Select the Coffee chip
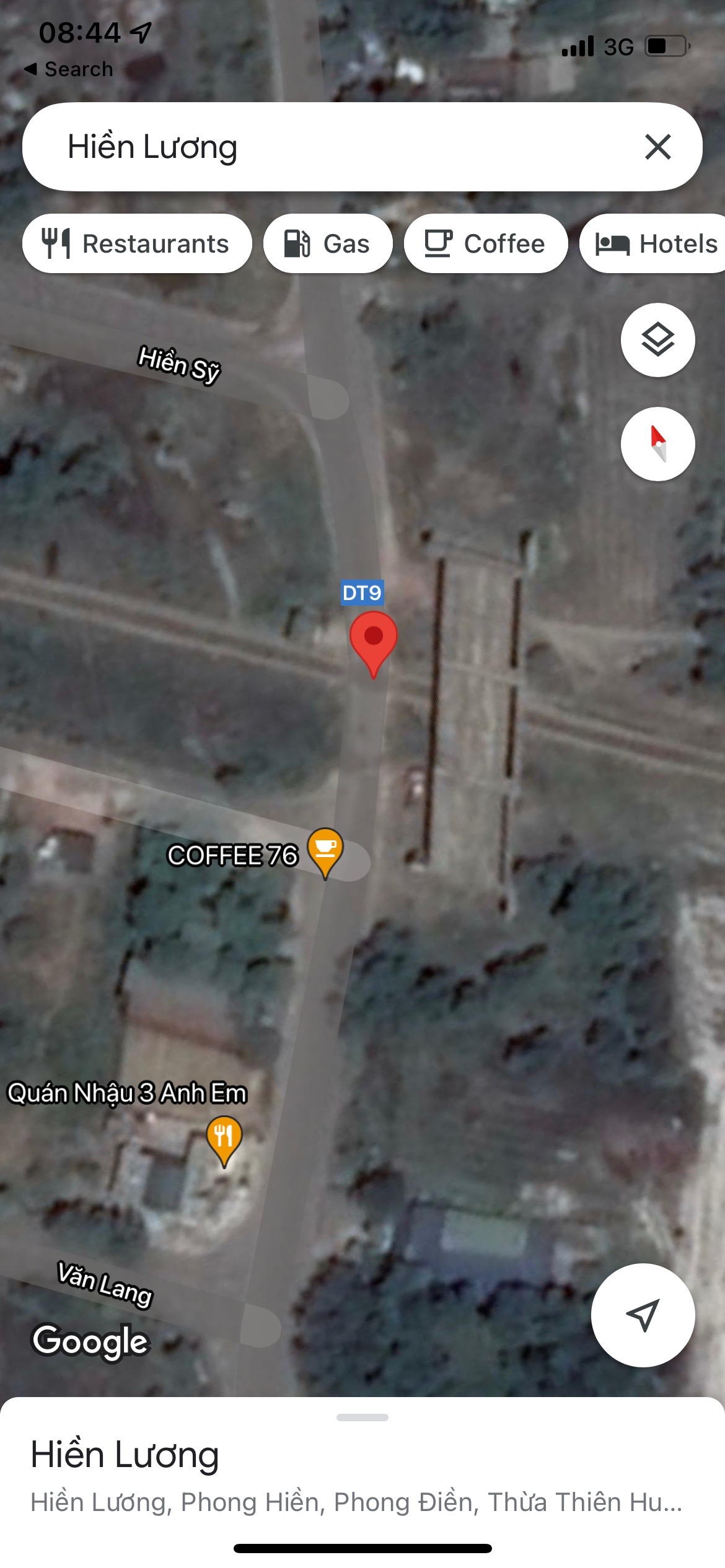 coord(486,243)
